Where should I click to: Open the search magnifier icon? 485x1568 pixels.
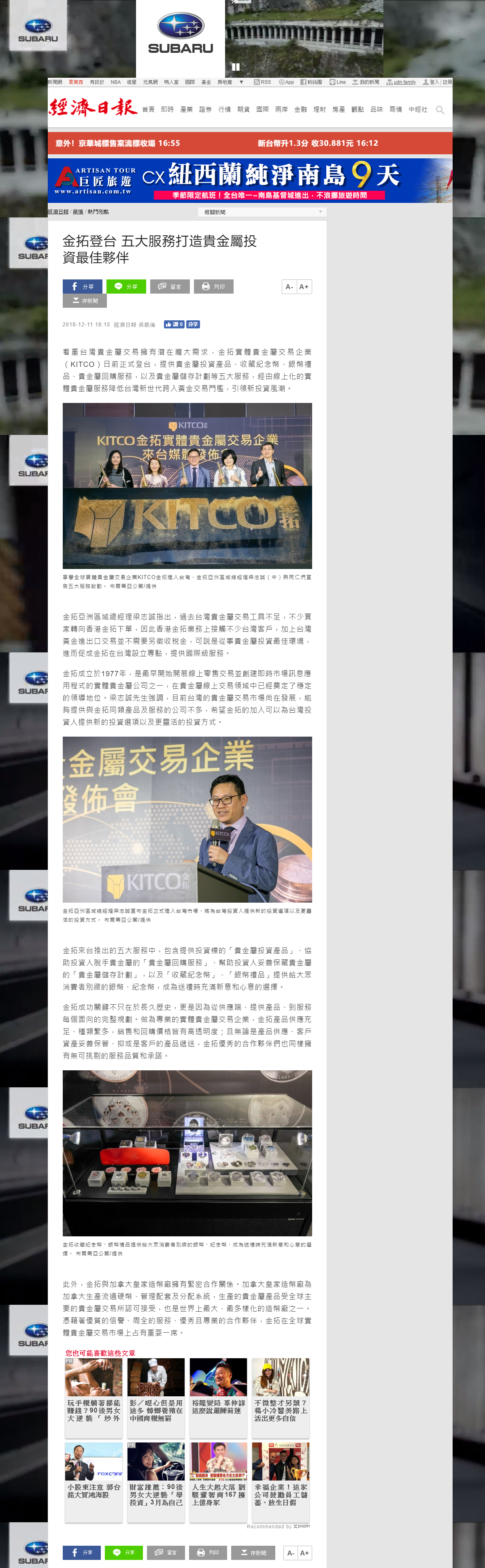coord(439,110)
